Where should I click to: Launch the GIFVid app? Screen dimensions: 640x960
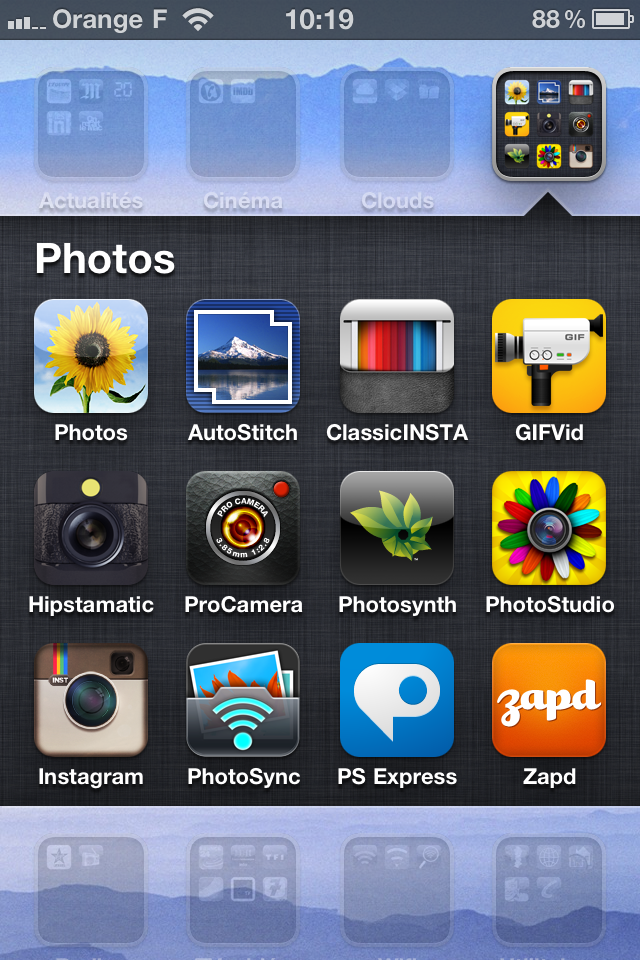pyautogui.click(x=549, y=357)
